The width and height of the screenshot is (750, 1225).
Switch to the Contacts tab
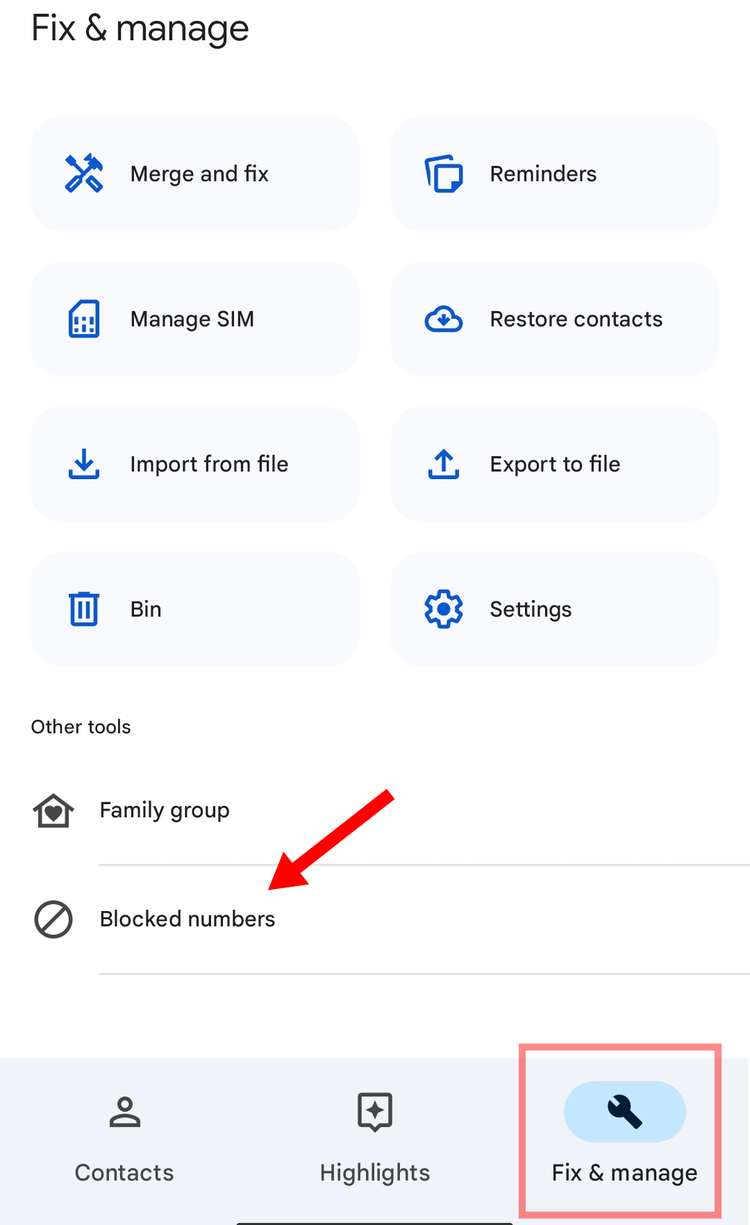(124, 1140)
